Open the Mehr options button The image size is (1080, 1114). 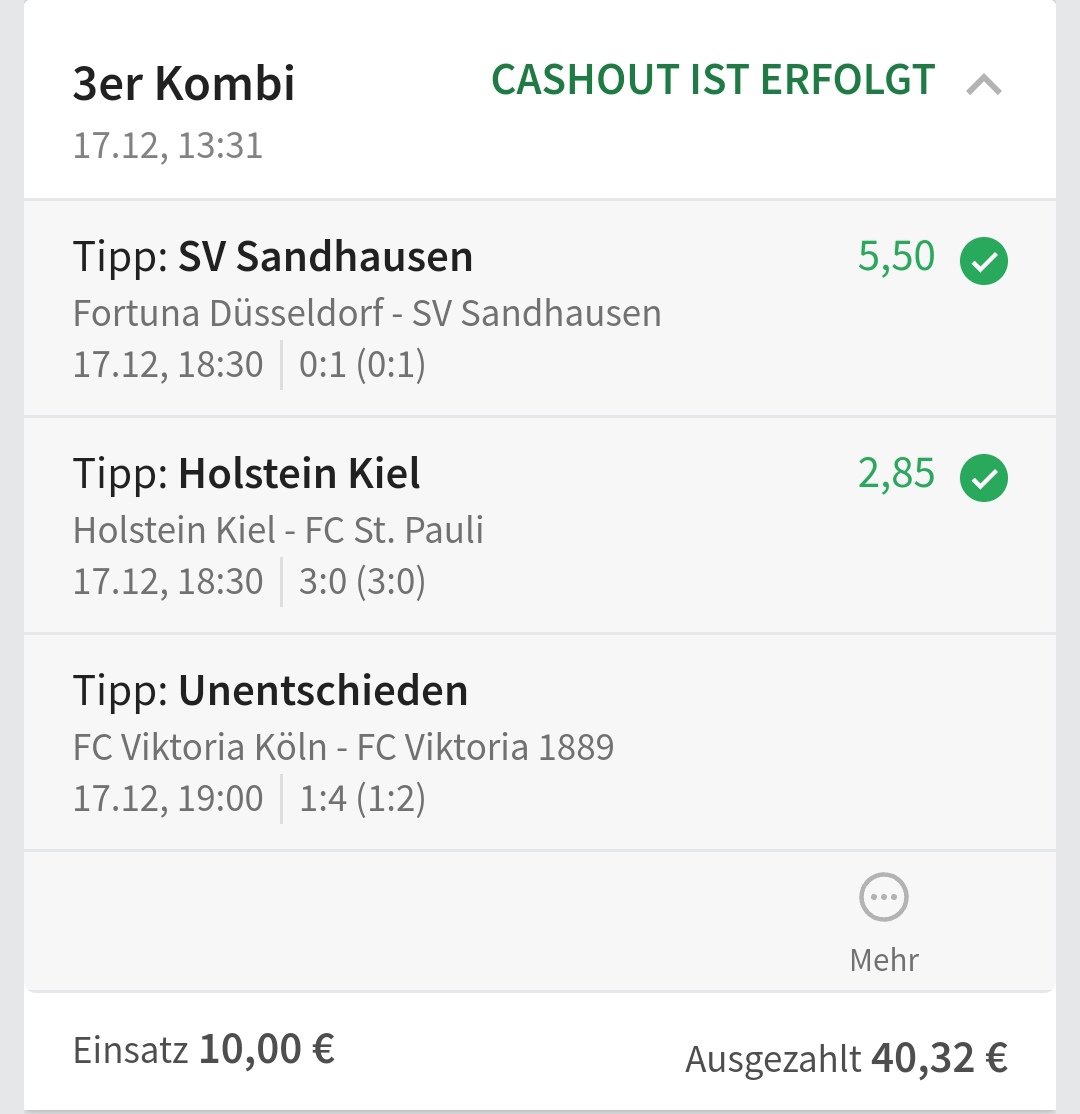884,920
